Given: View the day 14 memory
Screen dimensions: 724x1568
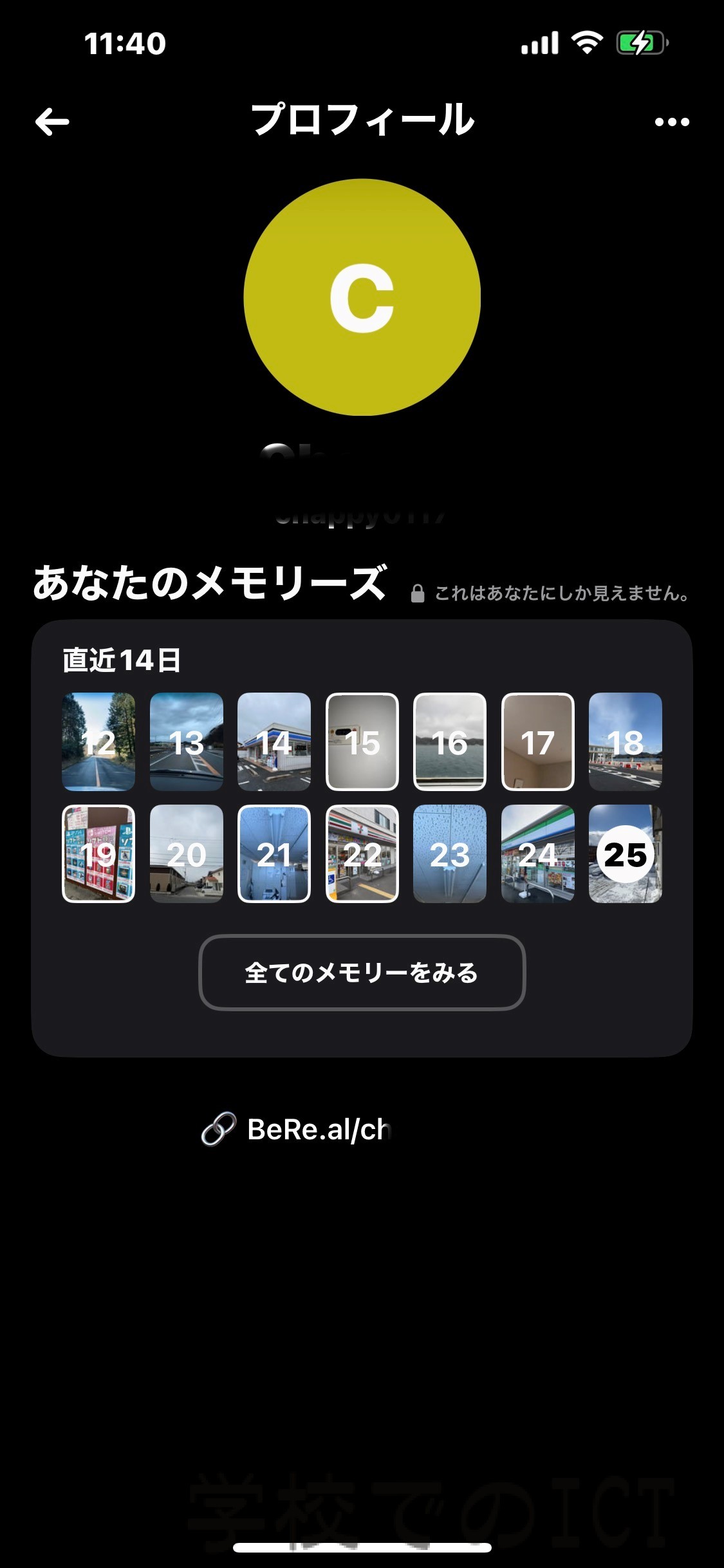Looking at the screenshot, I should click(x=274, y=742).
